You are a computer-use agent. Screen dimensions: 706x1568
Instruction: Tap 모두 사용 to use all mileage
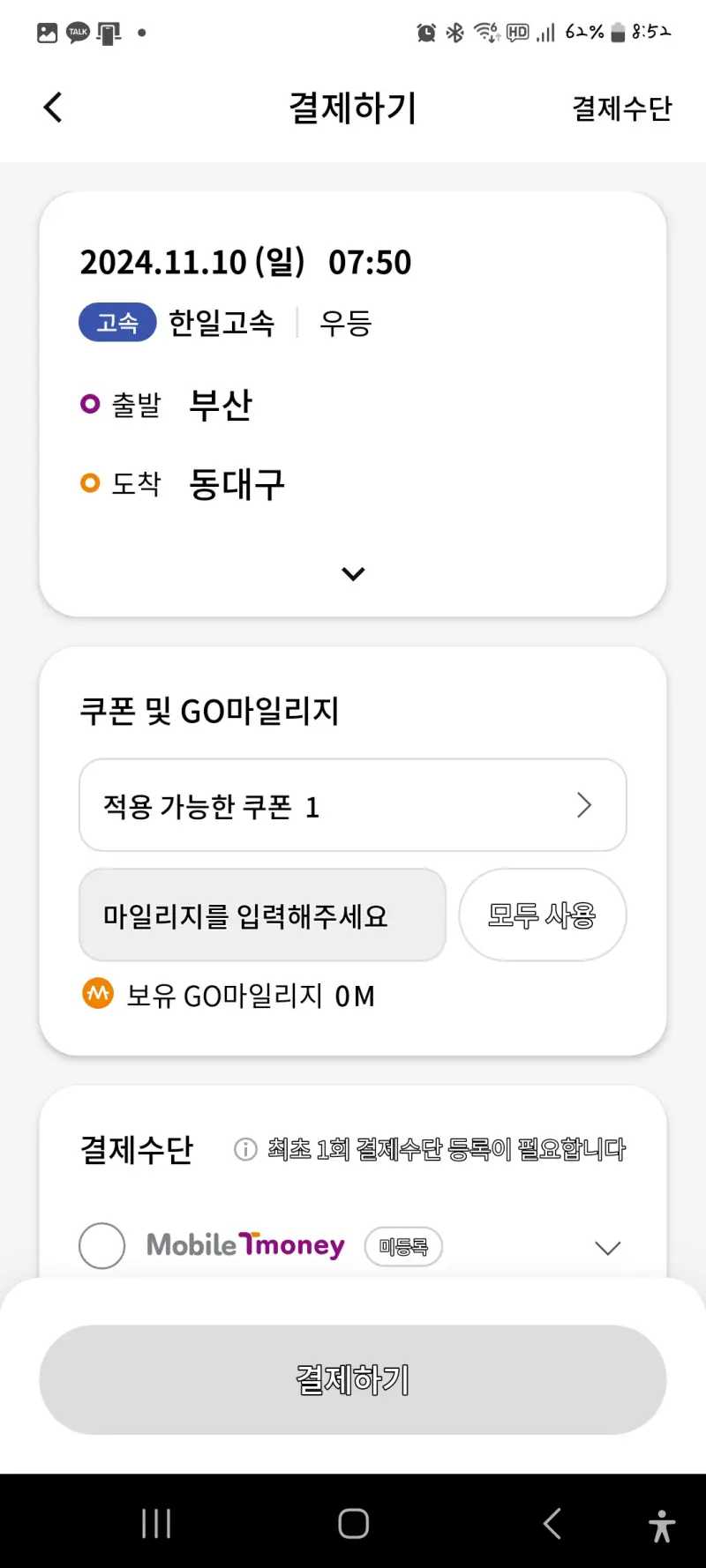[x=542, y=915]
